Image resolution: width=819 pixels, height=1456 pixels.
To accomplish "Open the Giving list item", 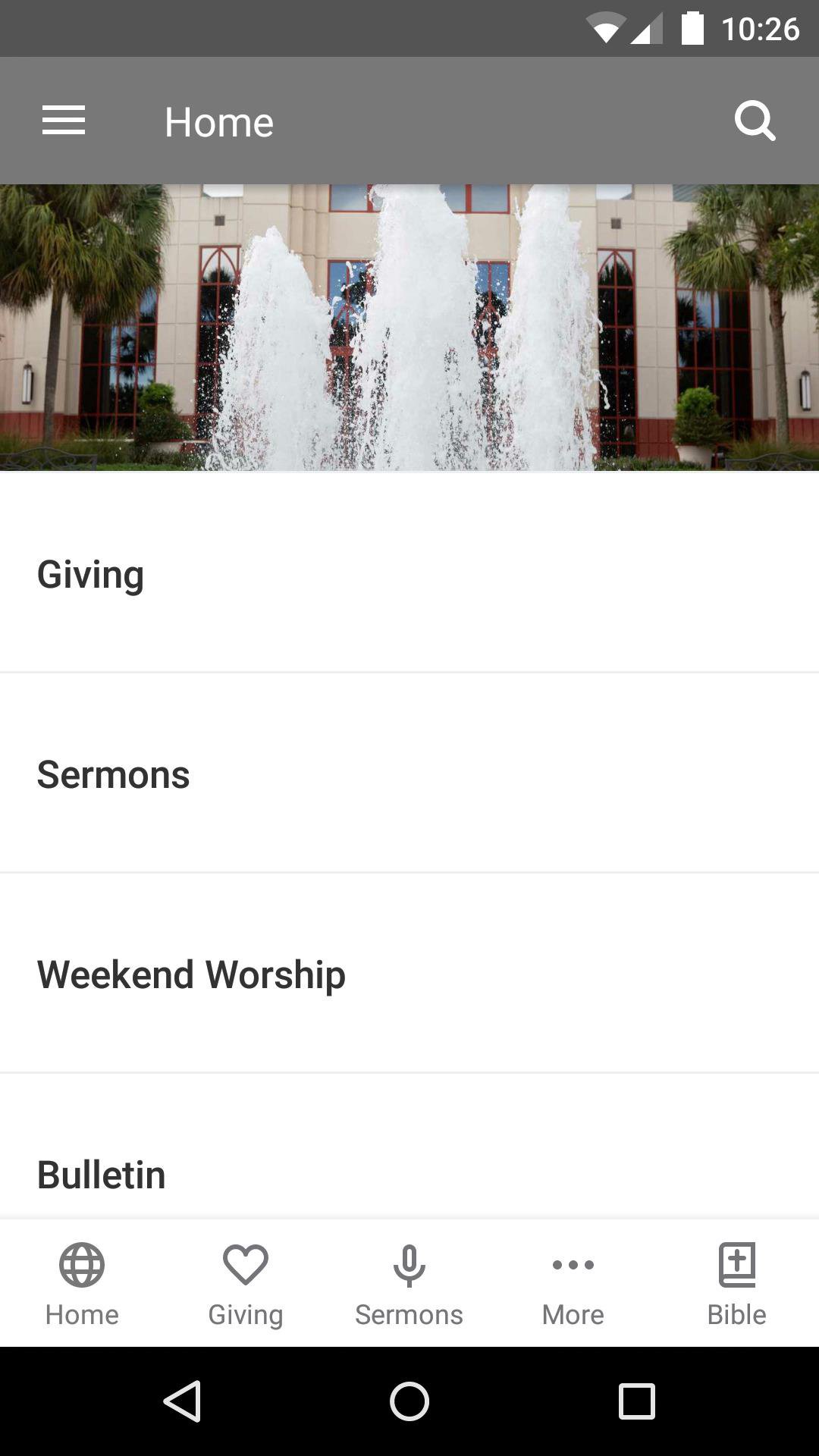I will click(409, 574).
